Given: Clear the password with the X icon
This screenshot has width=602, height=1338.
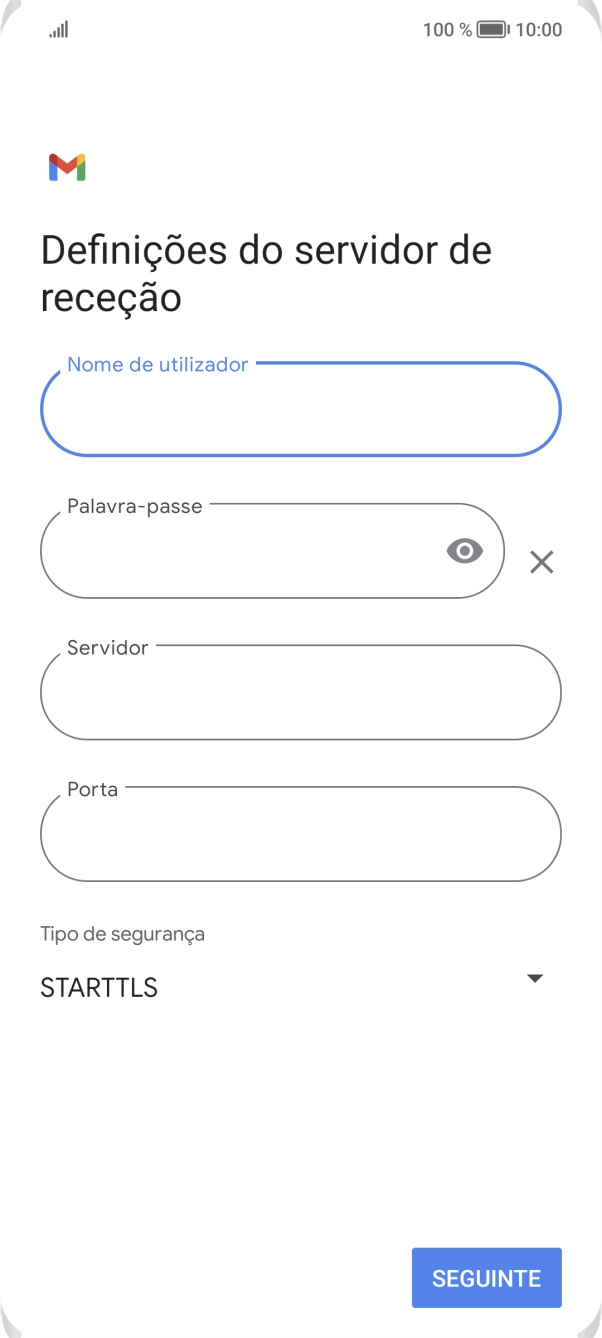Looking at the screenshot, I should (x=541, y=562).
